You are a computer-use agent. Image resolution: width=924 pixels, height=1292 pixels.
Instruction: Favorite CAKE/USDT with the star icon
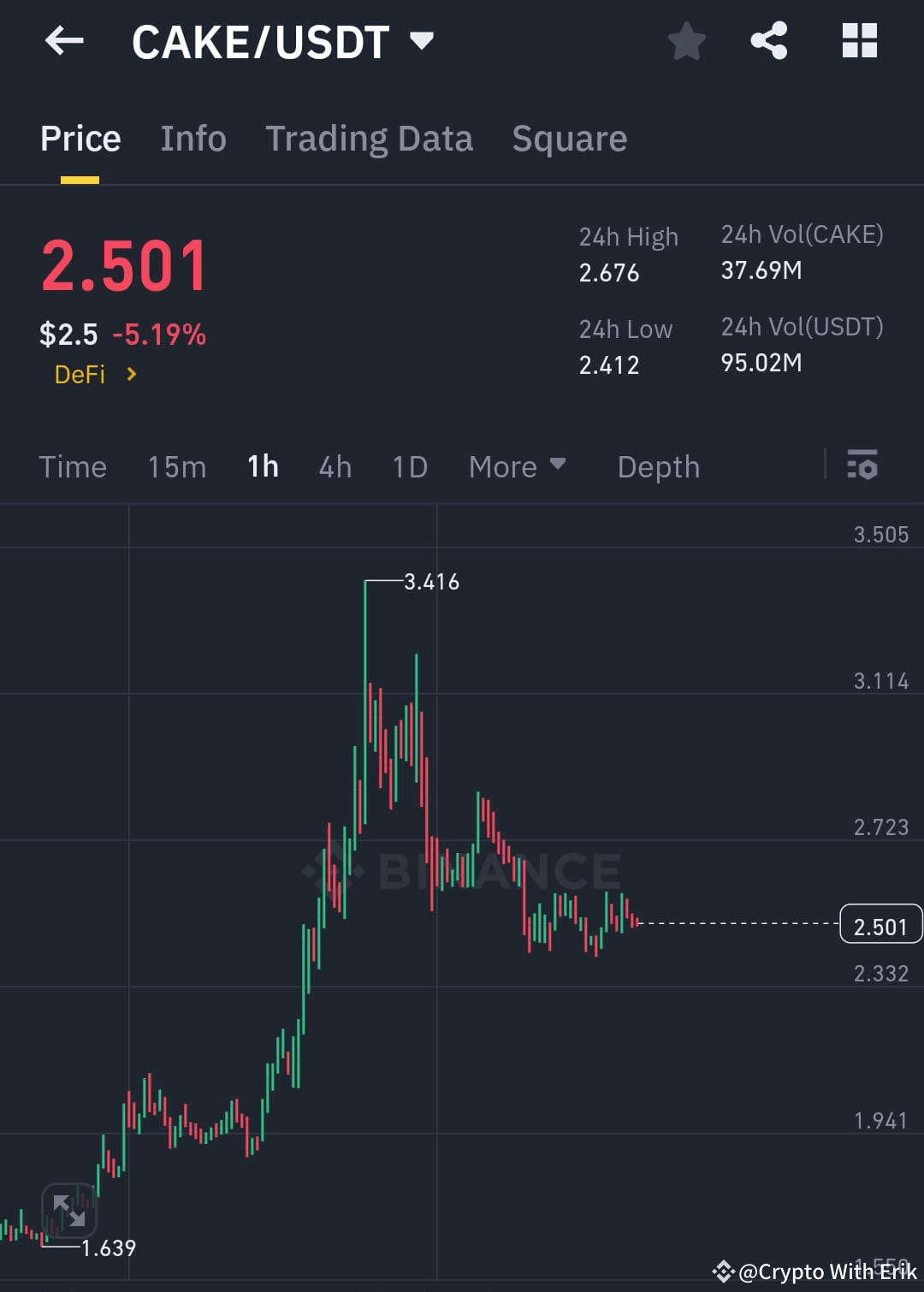point(686,40)
